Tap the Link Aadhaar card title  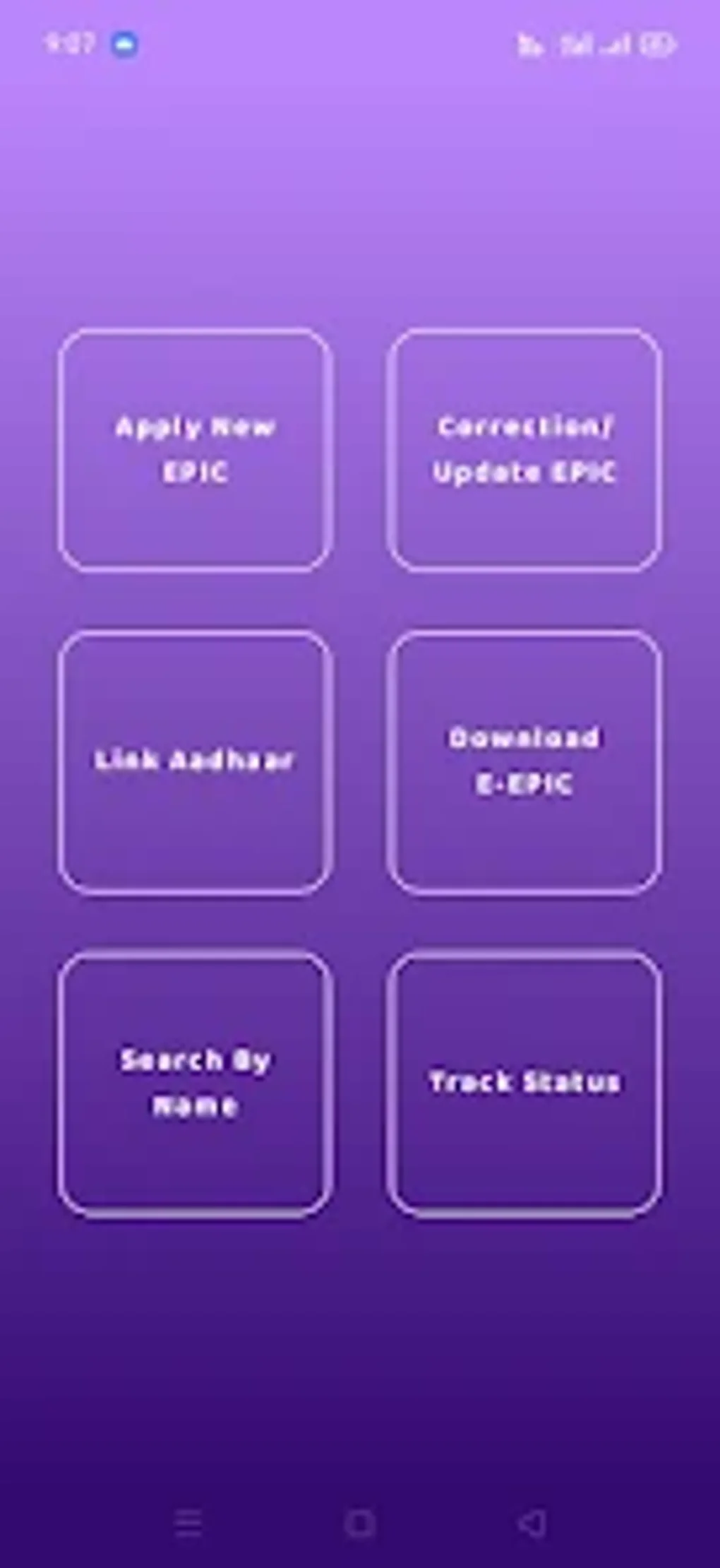pyautogui.click(x=196, y=761)
